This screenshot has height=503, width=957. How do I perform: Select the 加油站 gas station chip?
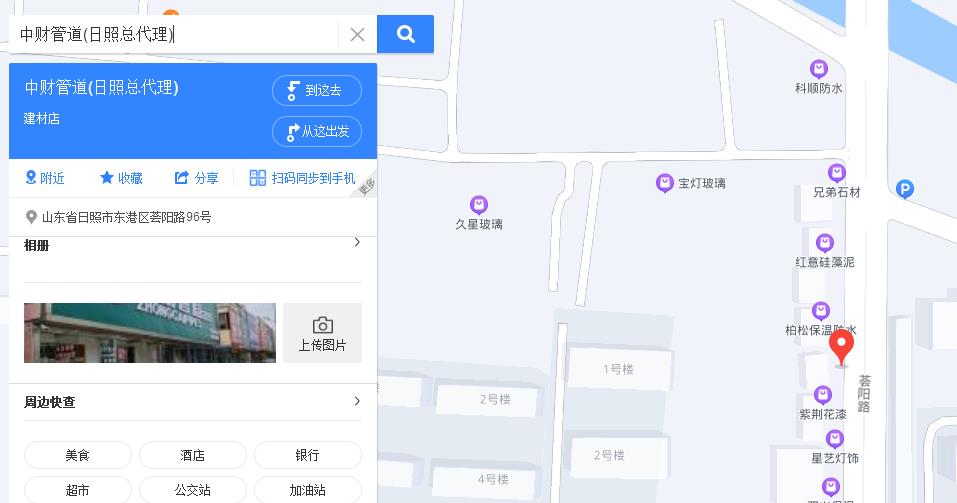[307, 490]
